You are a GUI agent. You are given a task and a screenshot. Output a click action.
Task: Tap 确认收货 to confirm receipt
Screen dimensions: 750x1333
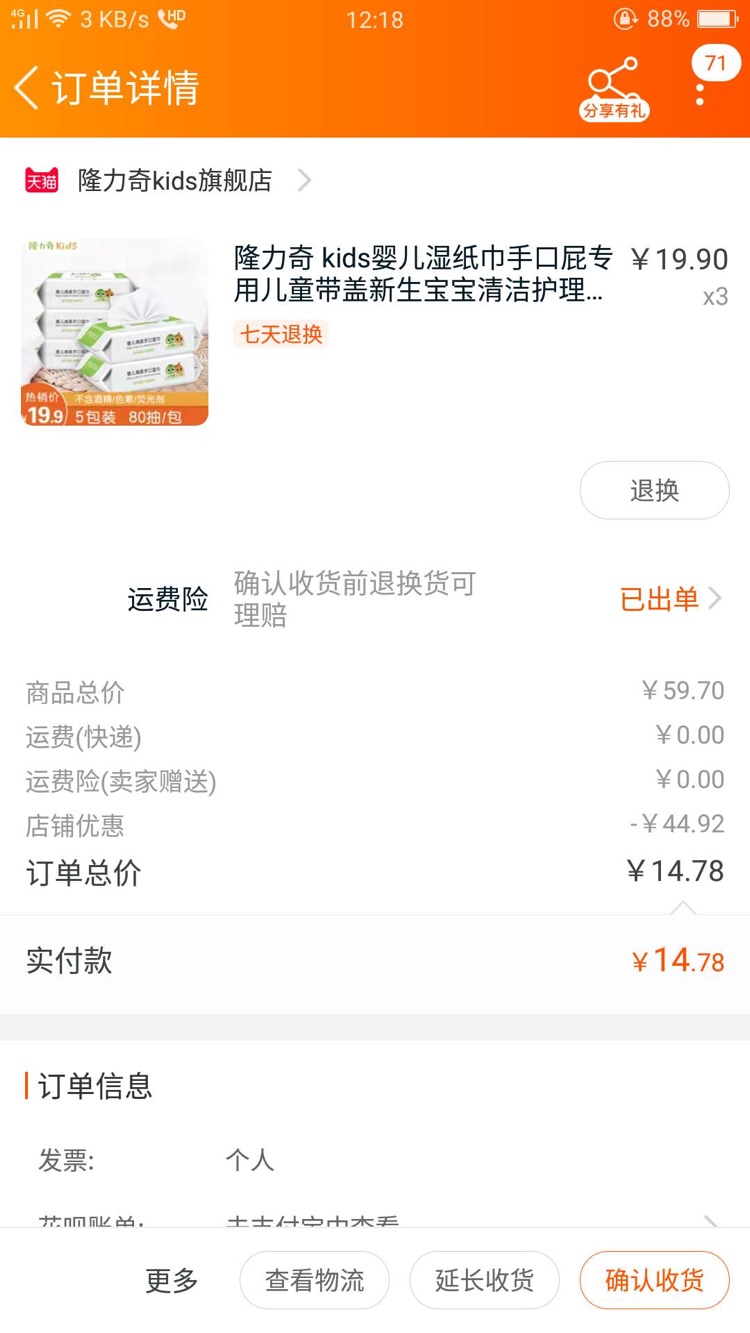654,1280
